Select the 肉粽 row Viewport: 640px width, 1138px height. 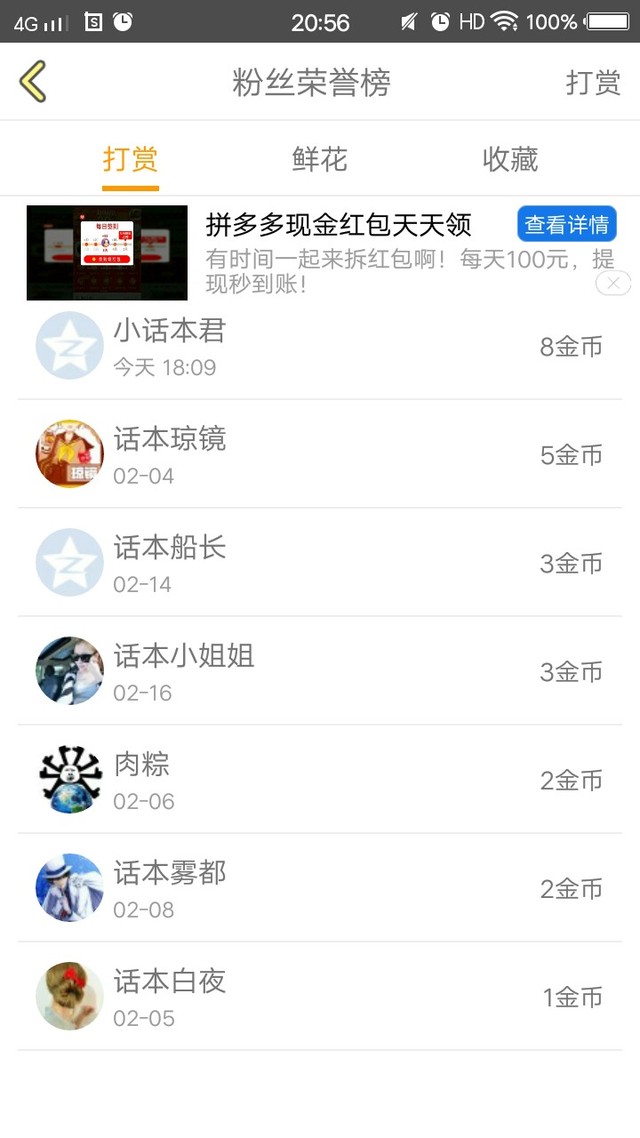(x=320, y=780)
